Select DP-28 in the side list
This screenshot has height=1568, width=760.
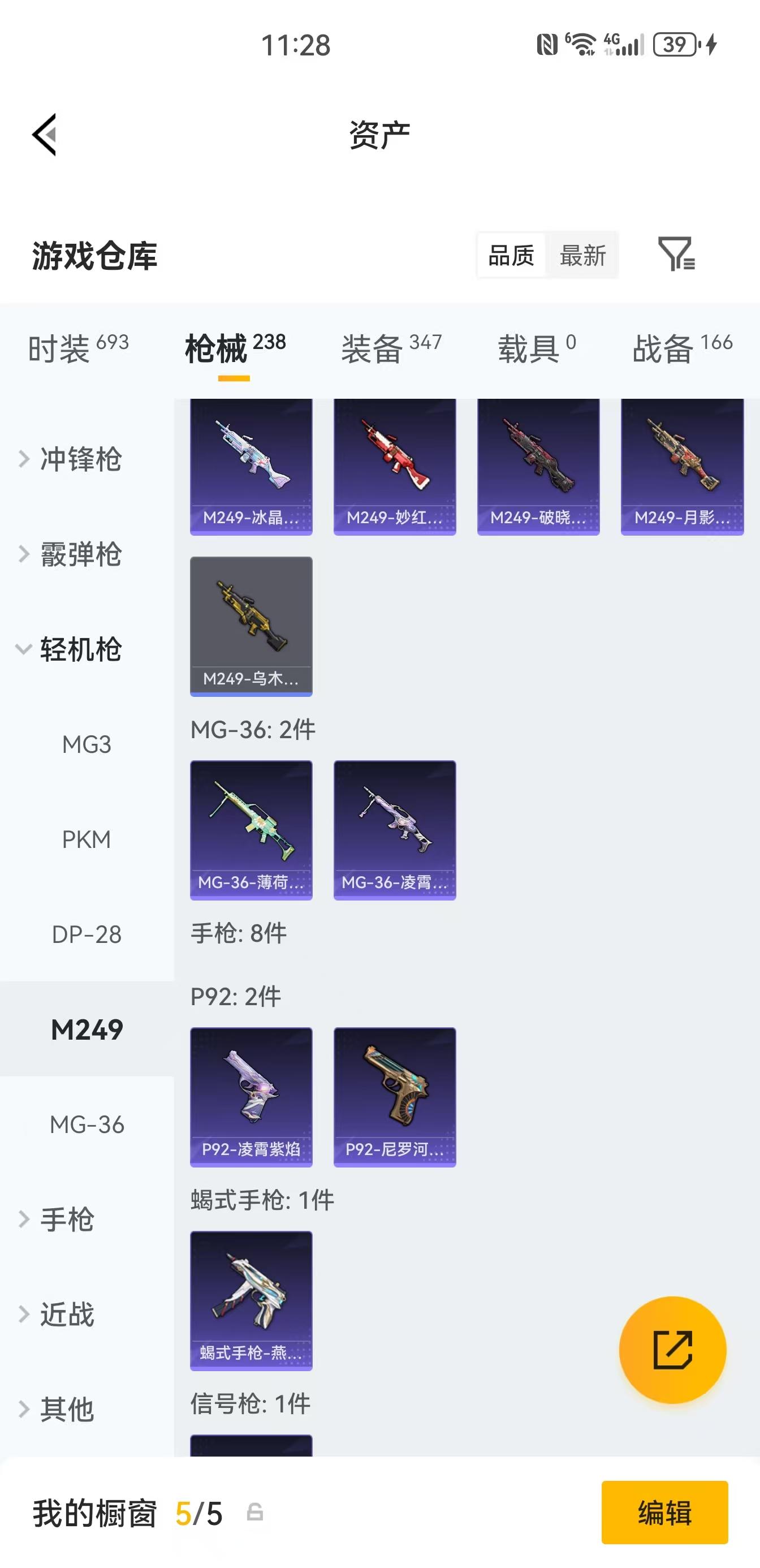[x=87, y=934]
